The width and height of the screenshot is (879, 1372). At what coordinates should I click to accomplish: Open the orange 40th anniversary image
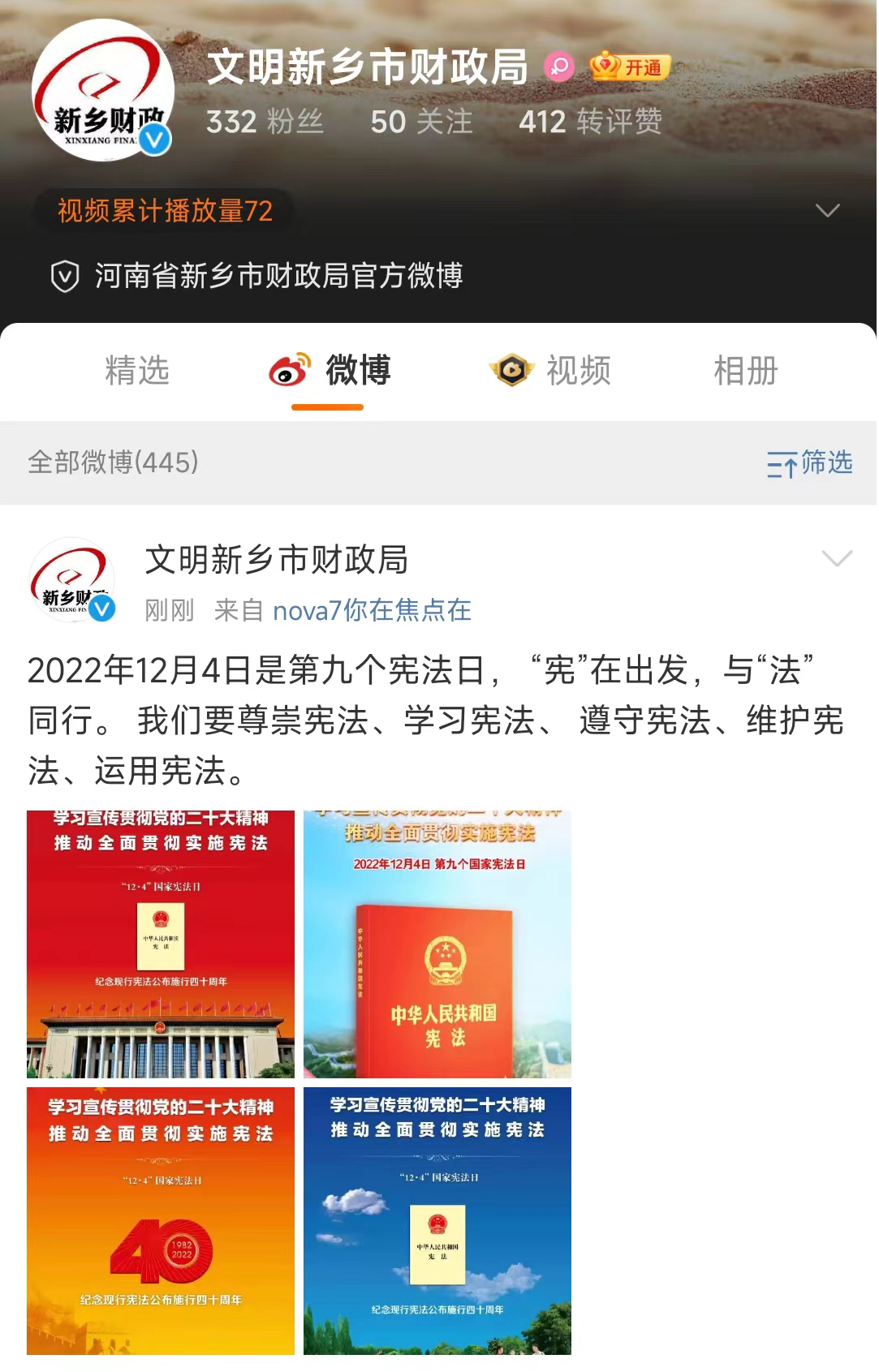point(161,1221)
